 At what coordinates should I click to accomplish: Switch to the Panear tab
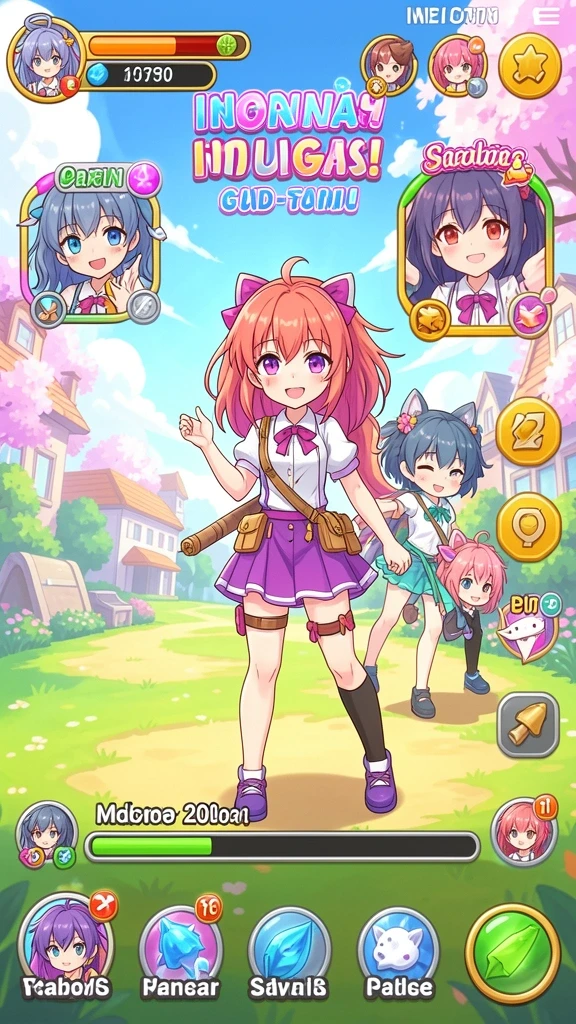pos(181,950)
